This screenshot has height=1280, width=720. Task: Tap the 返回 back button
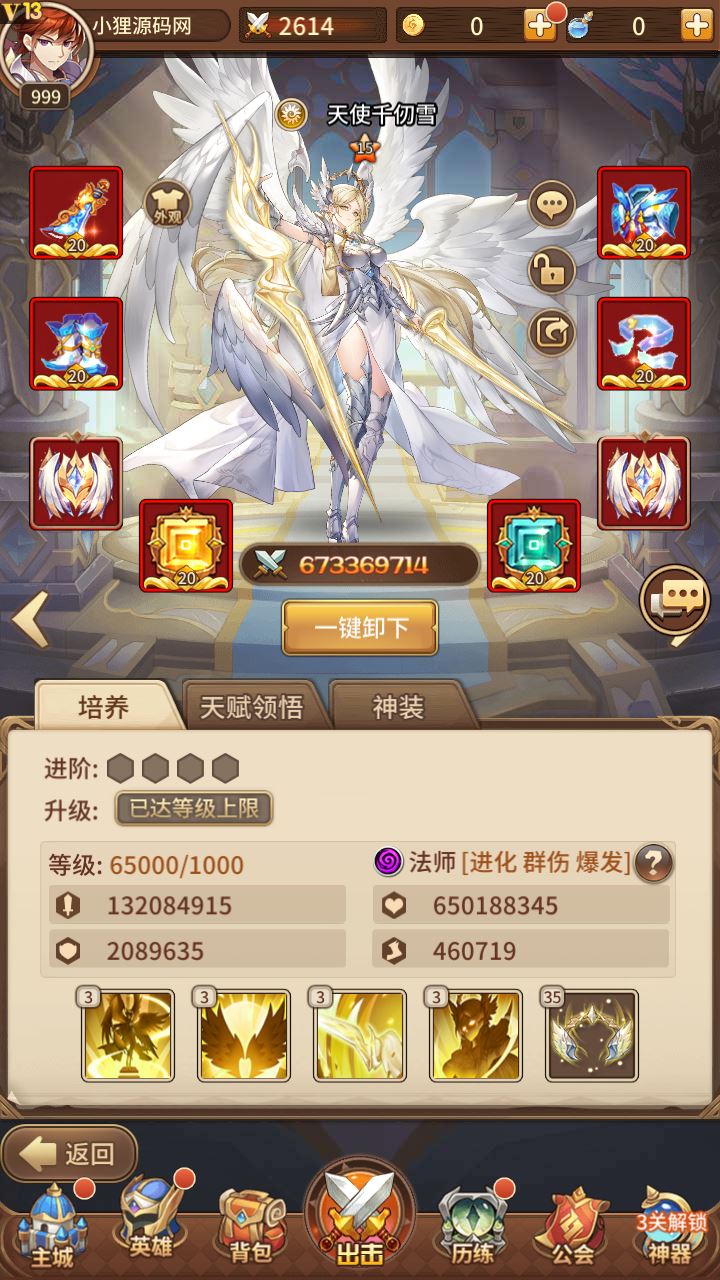(x=70, y=1154)
